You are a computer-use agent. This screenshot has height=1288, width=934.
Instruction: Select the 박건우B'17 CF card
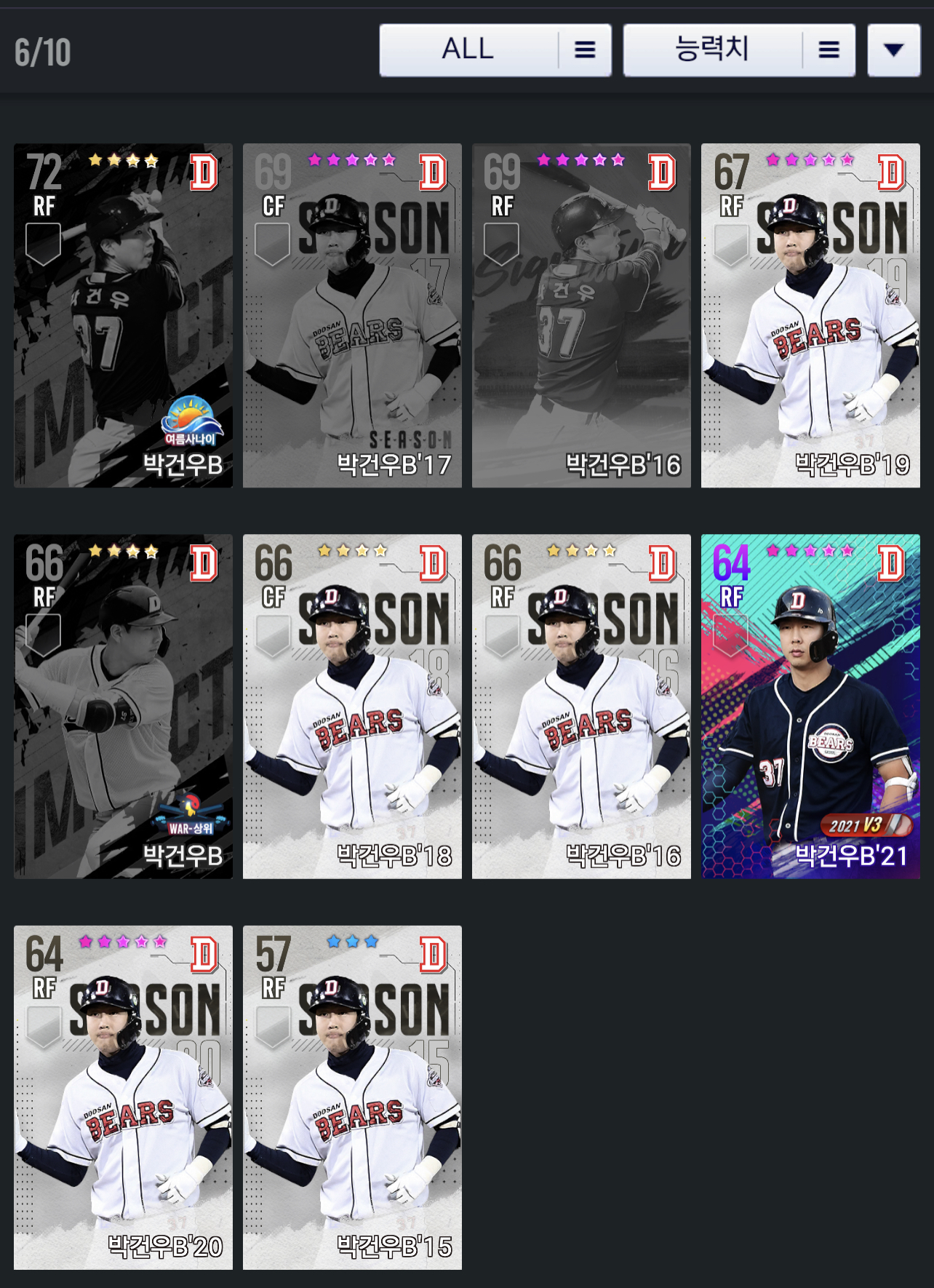(x=352, y=315)
